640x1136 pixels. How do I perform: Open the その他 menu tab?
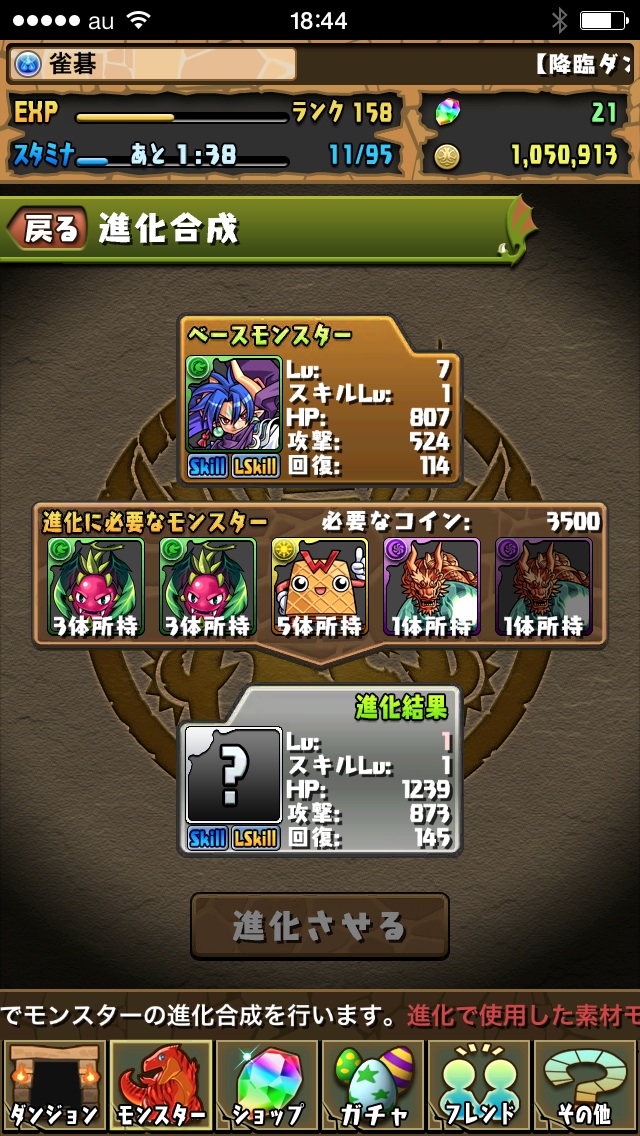tap(586, 1085)
